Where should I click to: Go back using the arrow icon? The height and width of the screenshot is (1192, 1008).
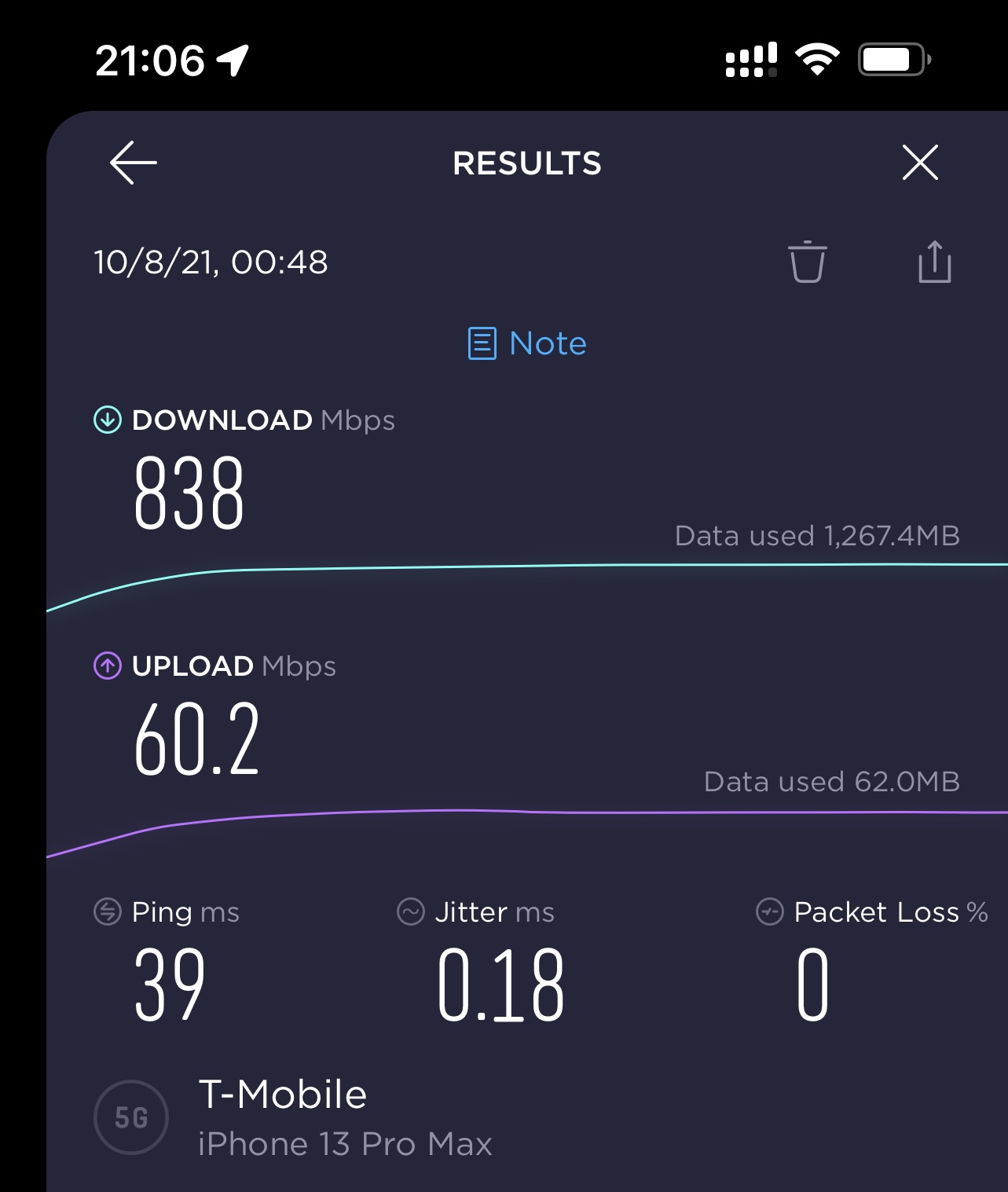point(134,163)
